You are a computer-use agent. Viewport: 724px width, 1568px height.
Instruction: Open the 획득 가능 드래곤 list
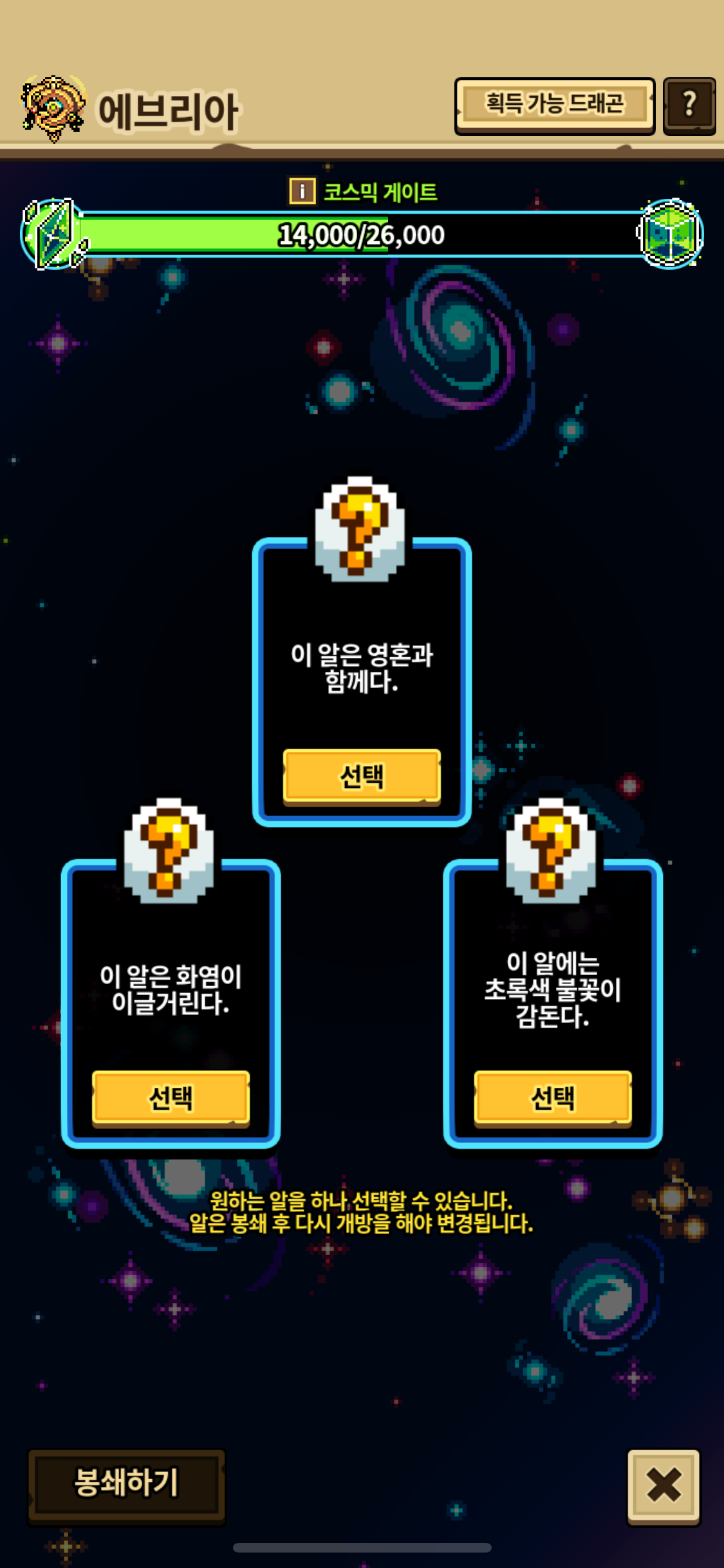(x=554, y=106)
